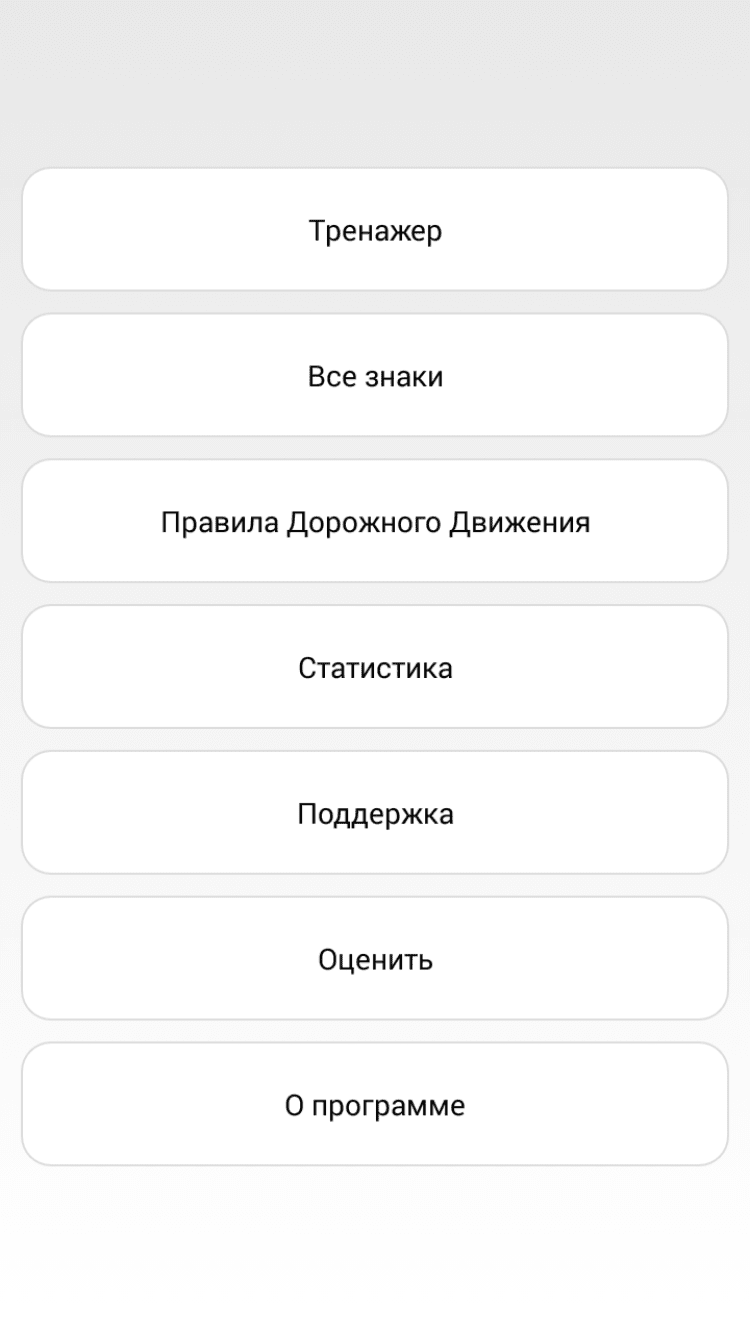750x1333 pixels.
Task: Open the Тренажер button
Action: [x=375, y=230]
